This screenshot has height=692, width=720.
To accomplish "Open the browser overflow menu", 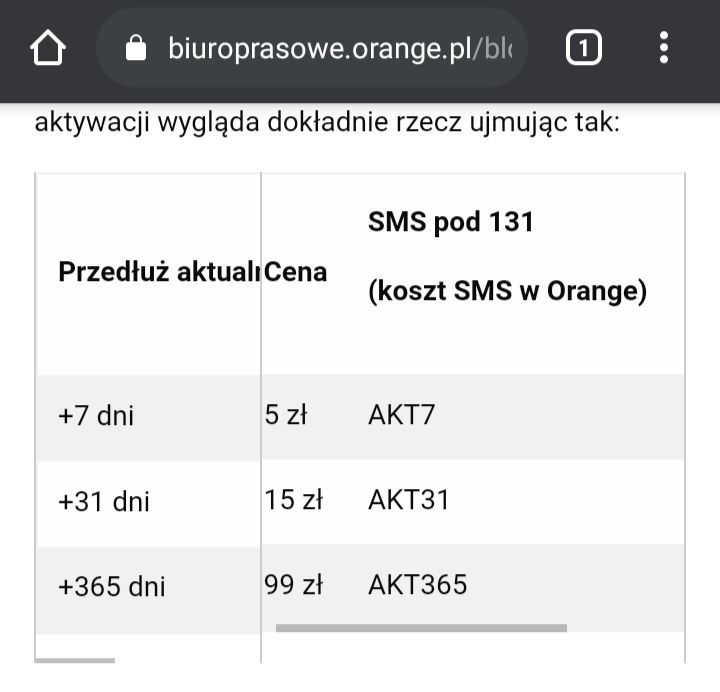I will [x=664, y=48].
